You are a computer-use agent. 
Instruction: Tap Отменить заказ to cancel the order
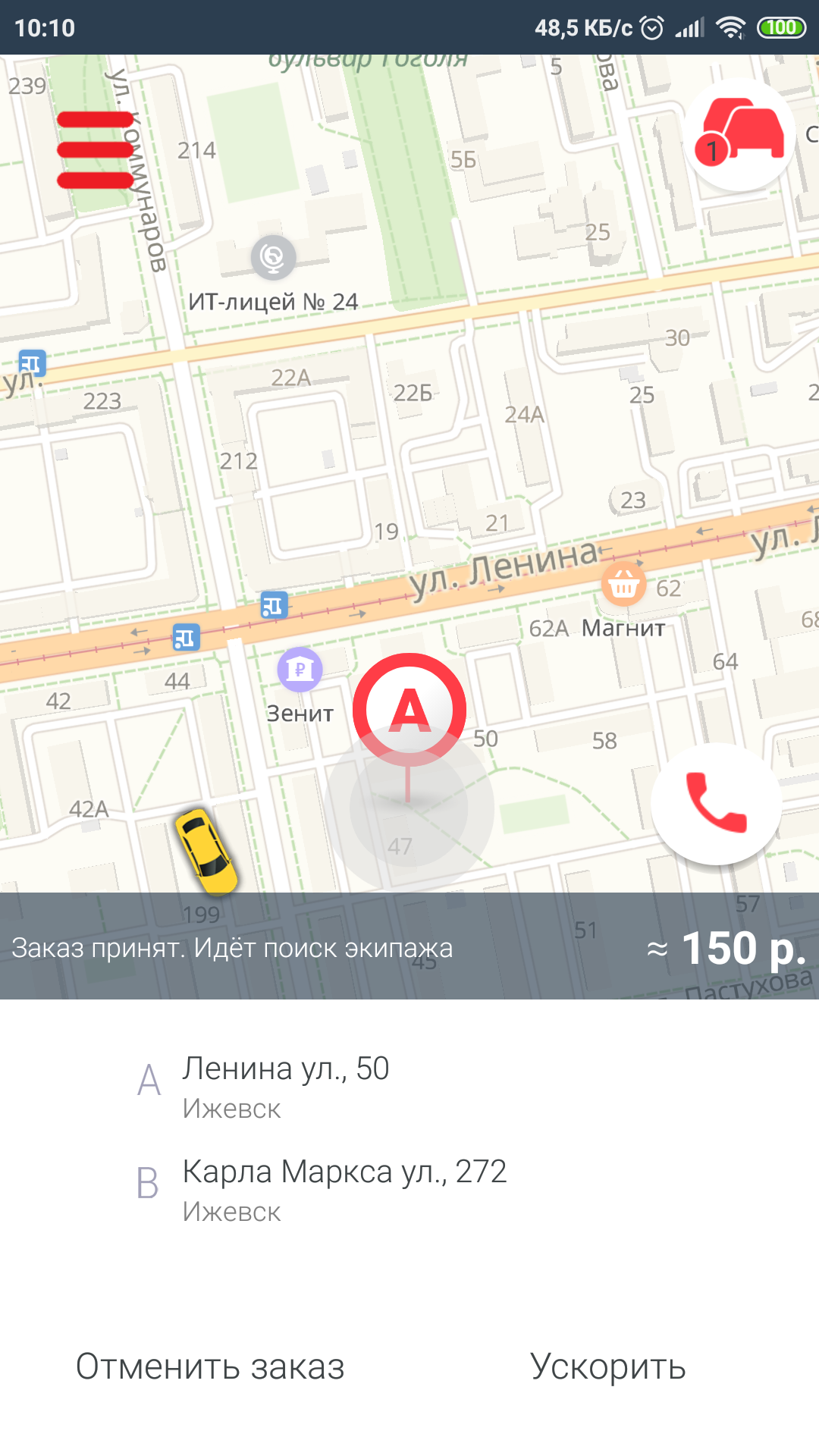click(210, 1367)
